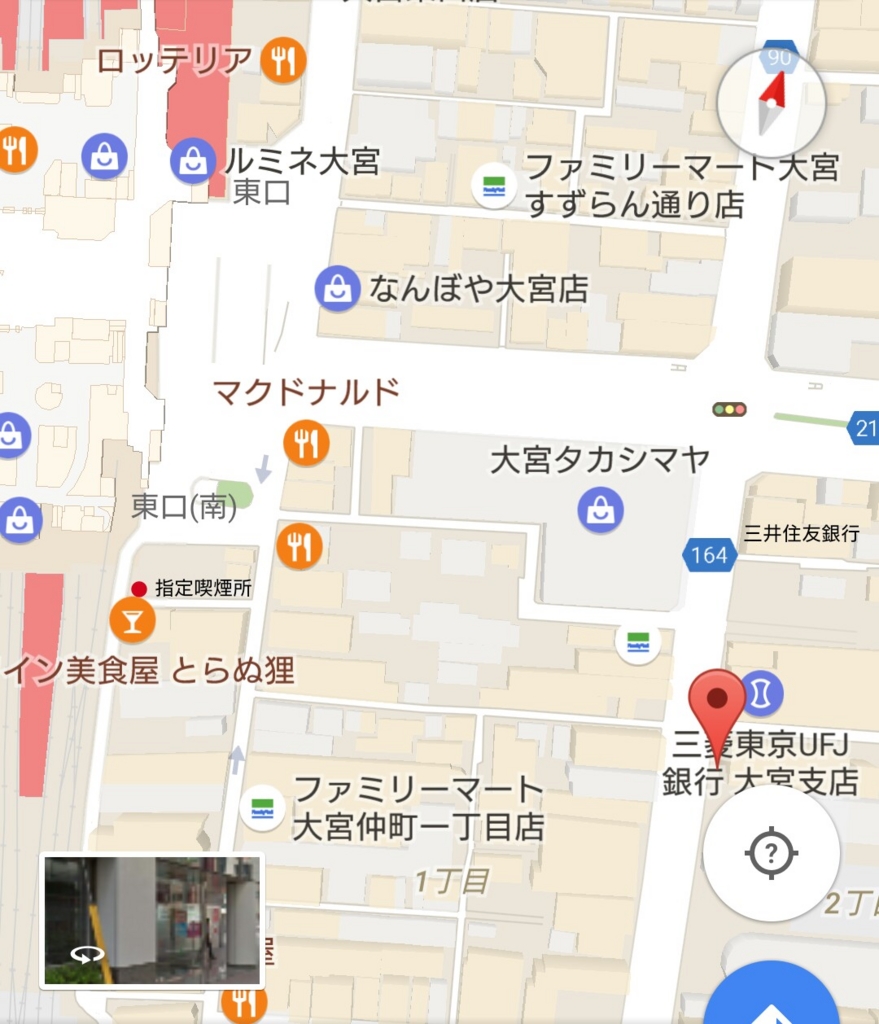Open the なんぼや大宮店 shop marker

pyautogui.click(x=337, y=289)
